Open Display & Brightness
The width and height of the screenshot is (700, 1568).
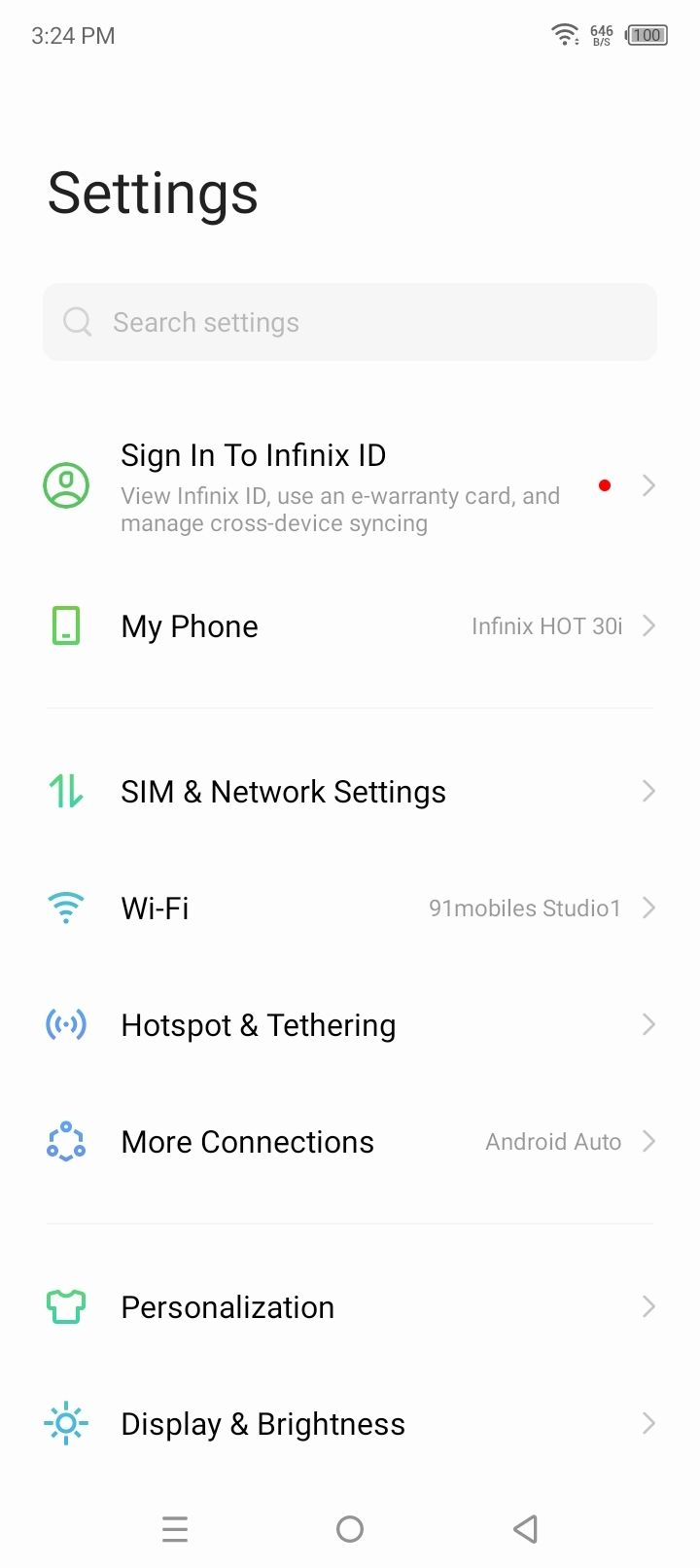350,1424
